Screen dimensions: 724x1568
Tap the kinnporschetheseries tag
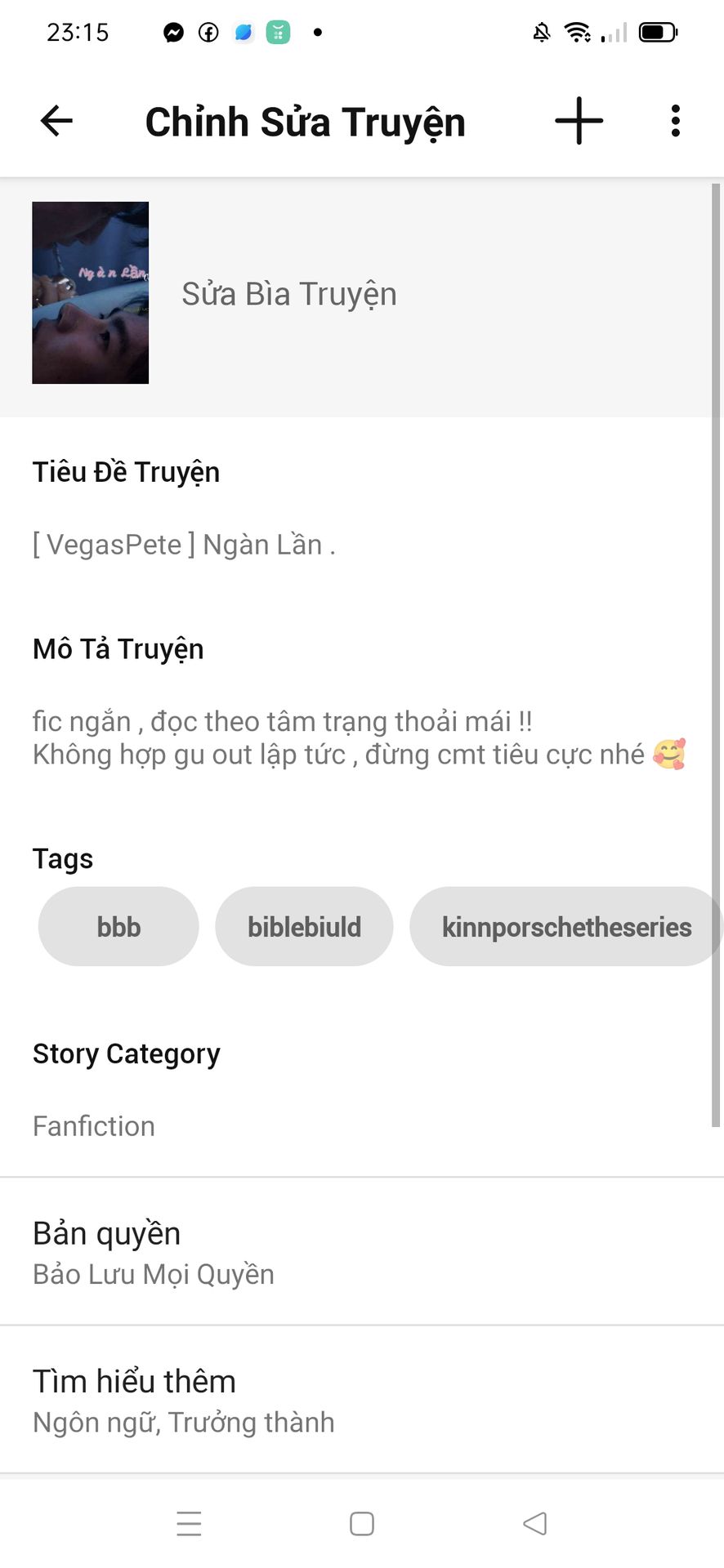(565, 927)
